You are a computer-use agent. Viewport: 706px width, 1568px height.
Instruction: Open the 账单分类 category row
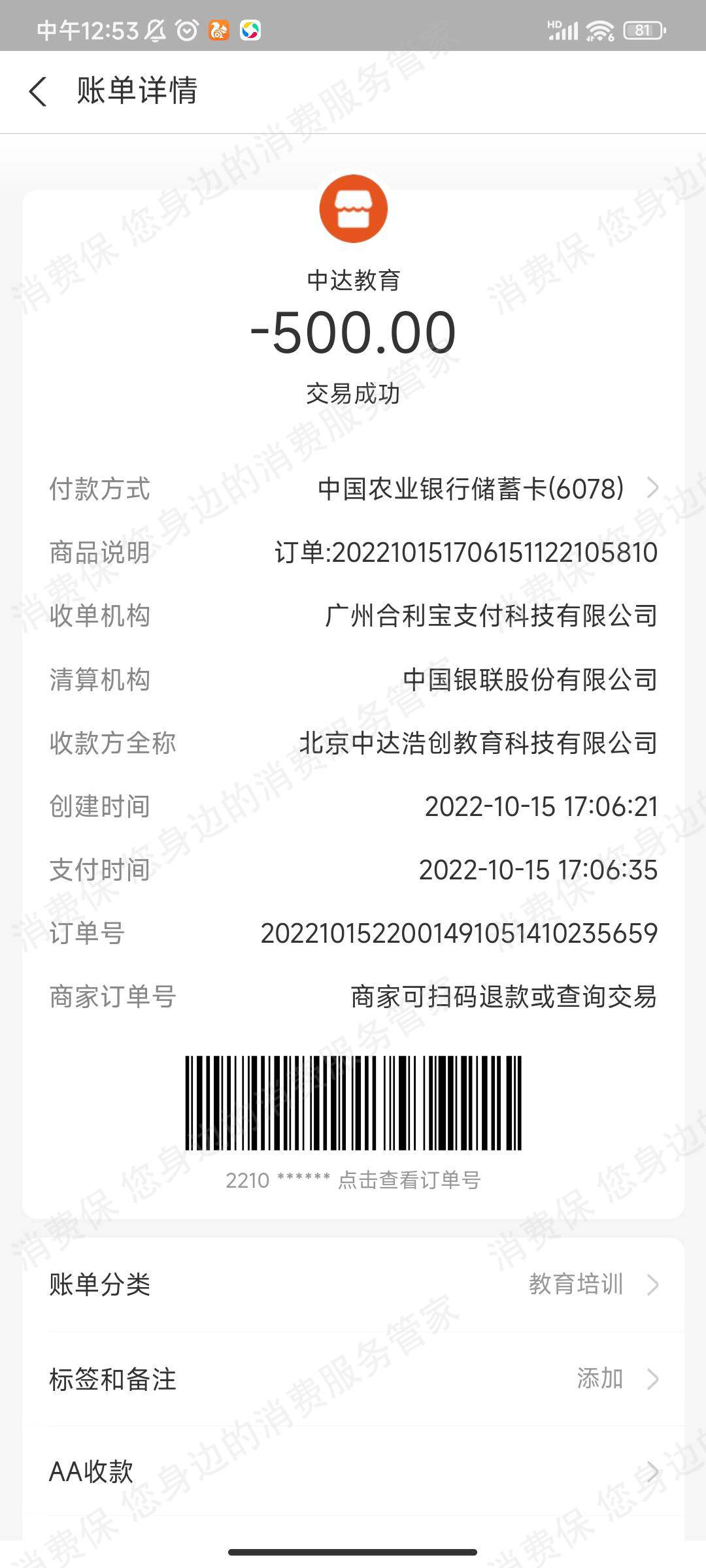tap(353, 1284)
